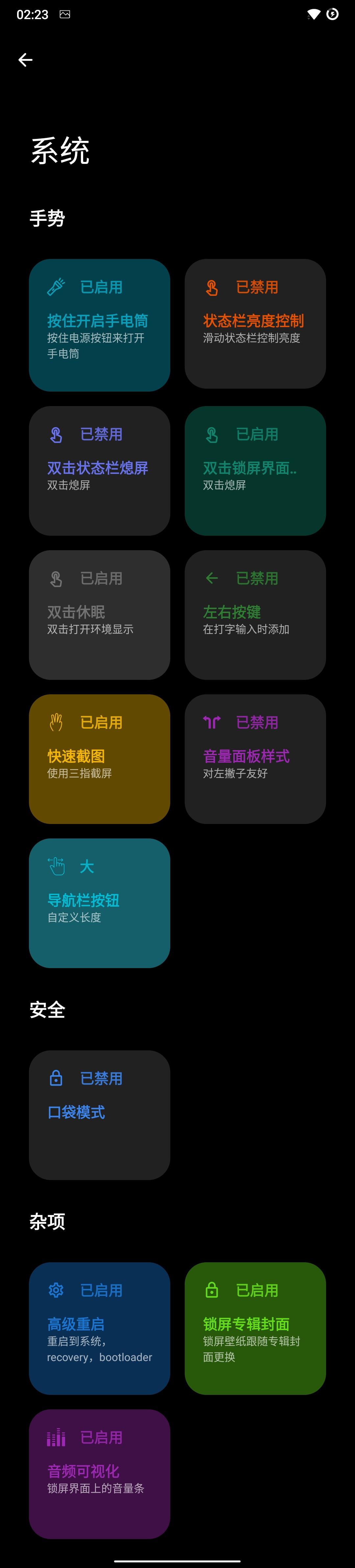Toggle the 锁屏专辑封面 card
This screenshot has width=355, height=1568.
point(255,1328)
